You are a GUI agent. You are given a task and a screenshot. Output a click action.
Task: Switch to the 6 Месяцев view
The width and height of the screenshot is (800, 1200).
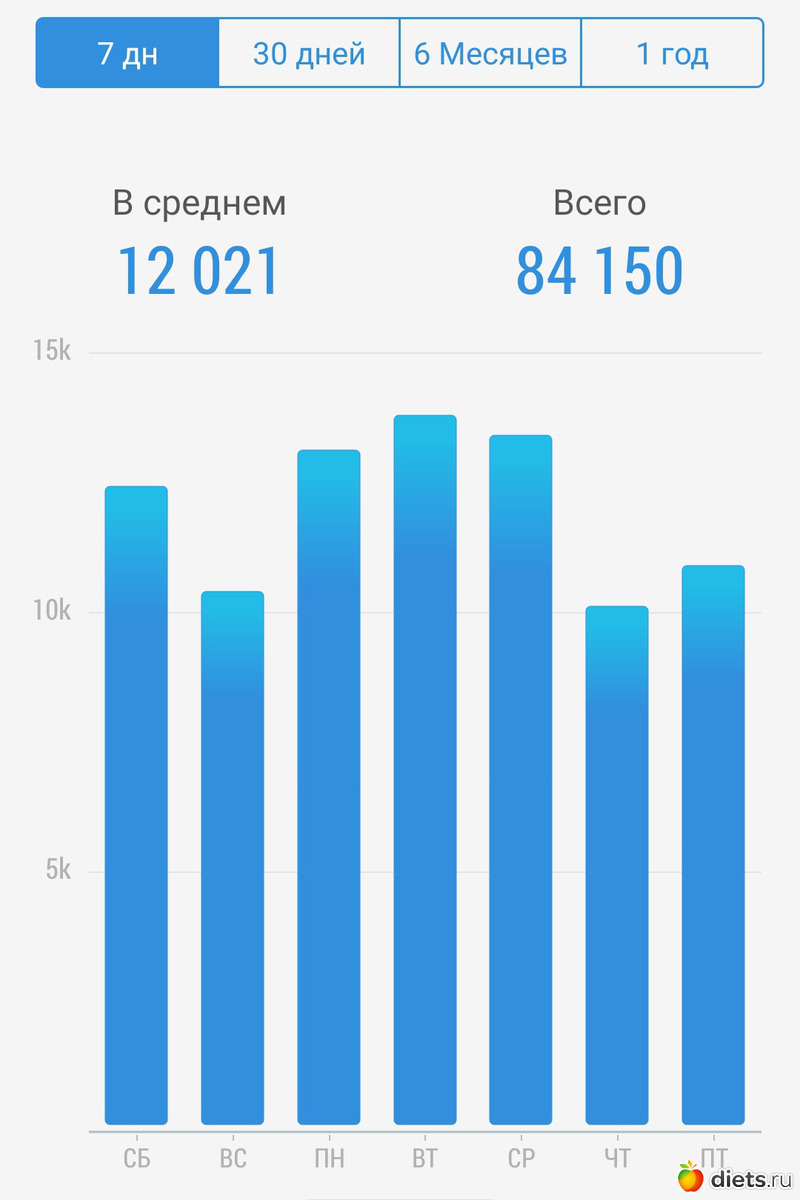(x=490, y=53)
